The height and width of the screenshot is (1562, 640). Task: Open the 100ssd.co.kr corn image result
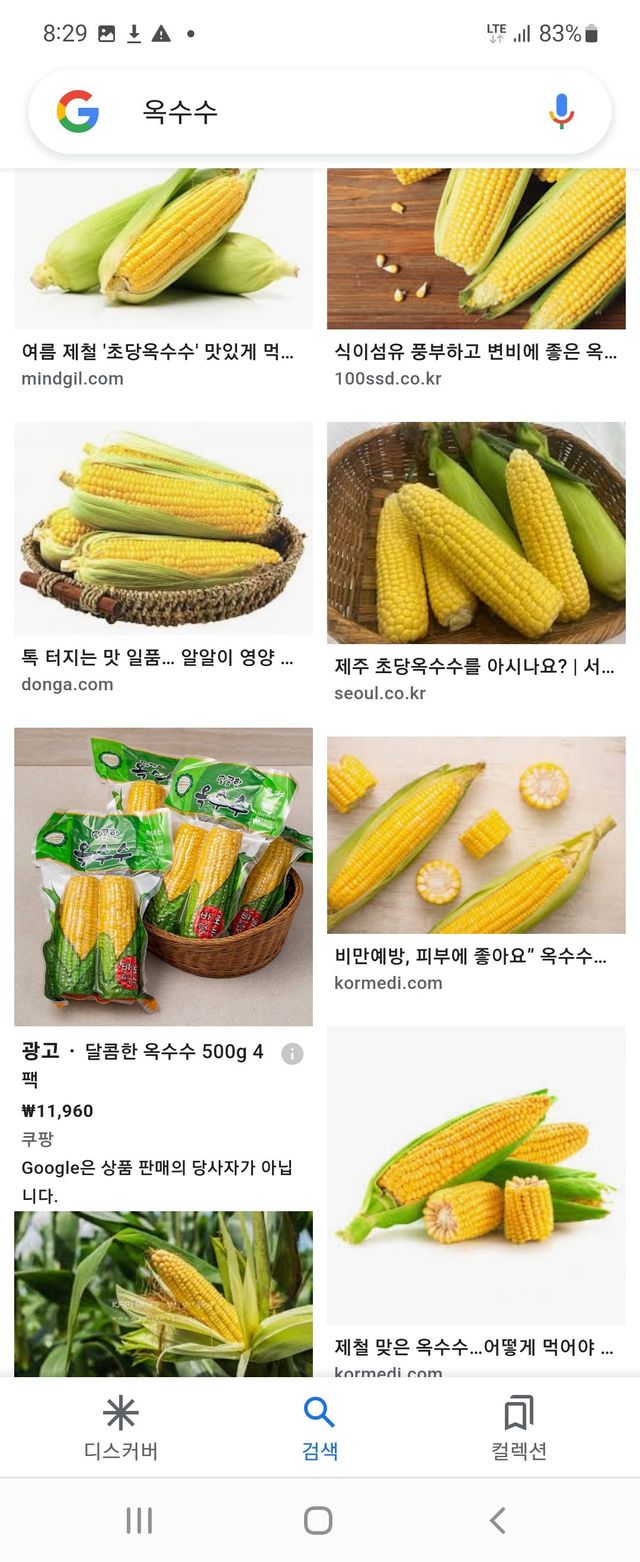pos(476,249)
